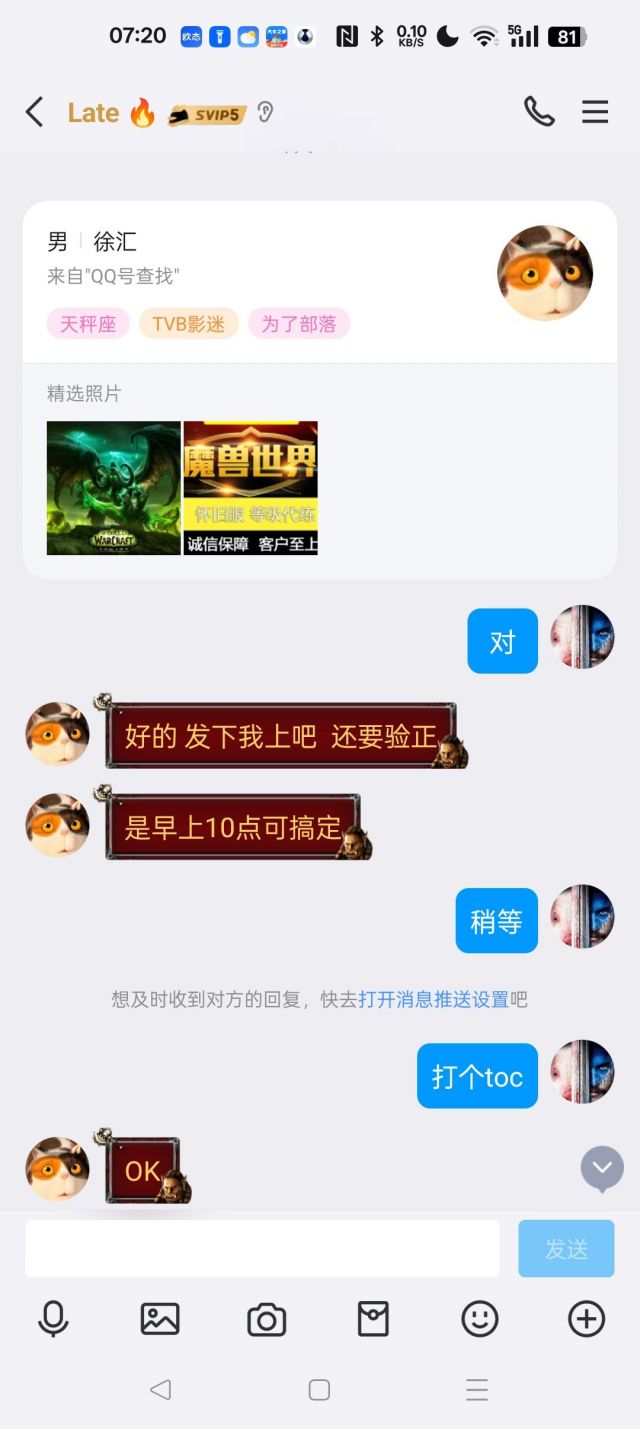The image size is (640, 1429).
Task: Open the chat settings menu
Action: pyautogui.click(x=595, y=112)
